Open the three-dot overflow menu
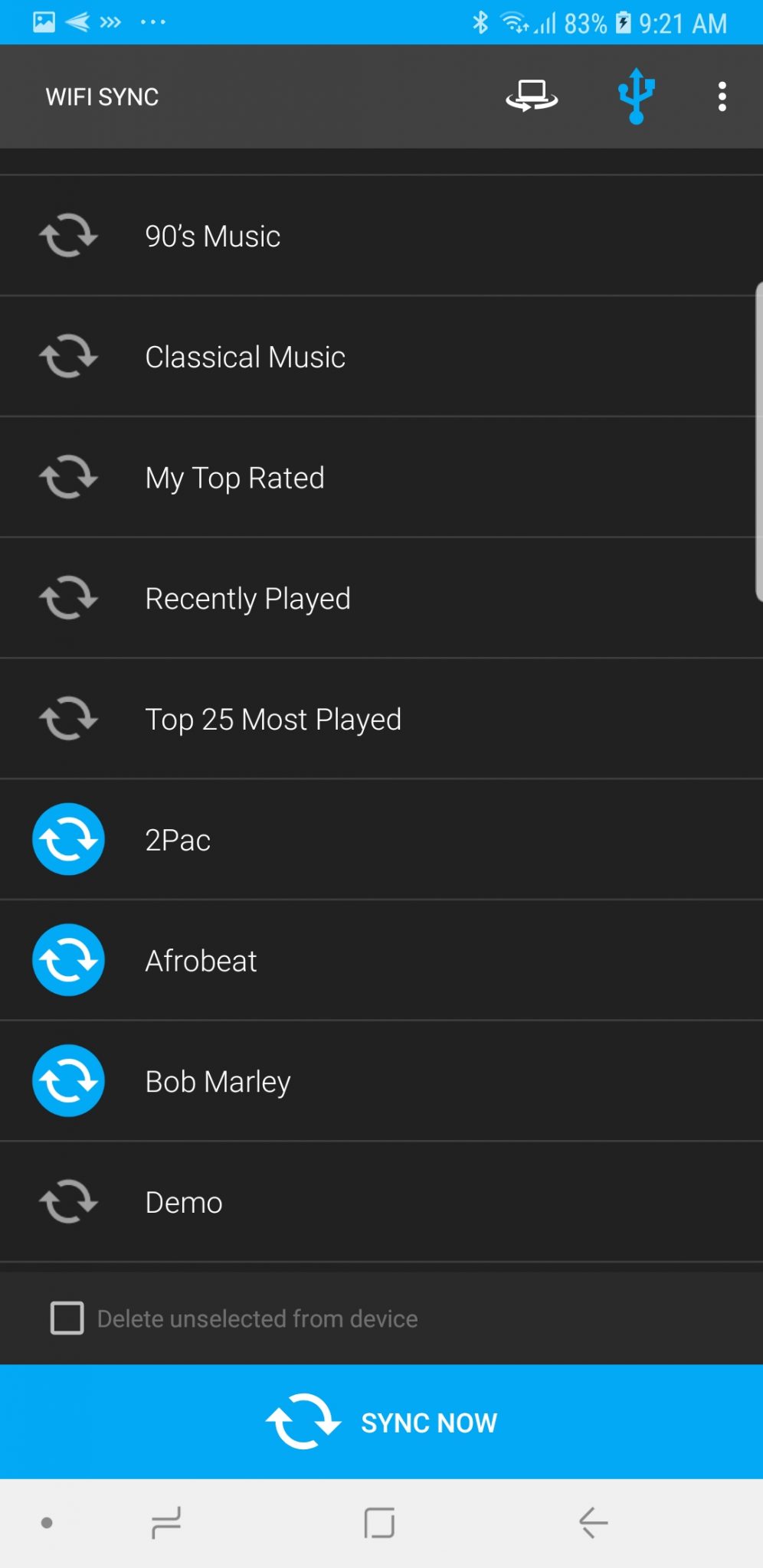Image resolution: width=763 pixels, height=1568 pixels. point(722,96)
